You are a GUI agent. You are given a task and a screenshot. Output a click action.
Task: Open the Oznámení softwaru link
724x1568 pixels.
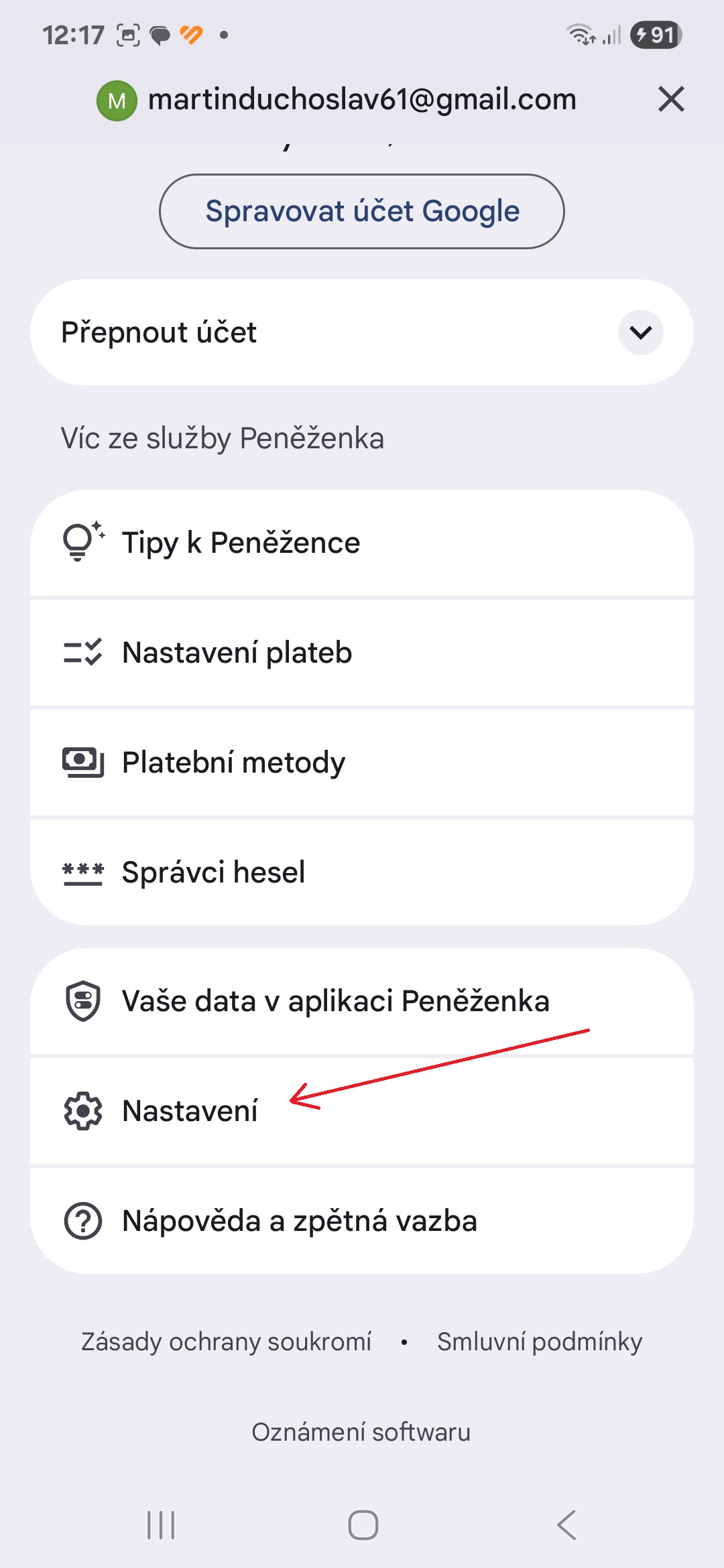click(361, 1432)
